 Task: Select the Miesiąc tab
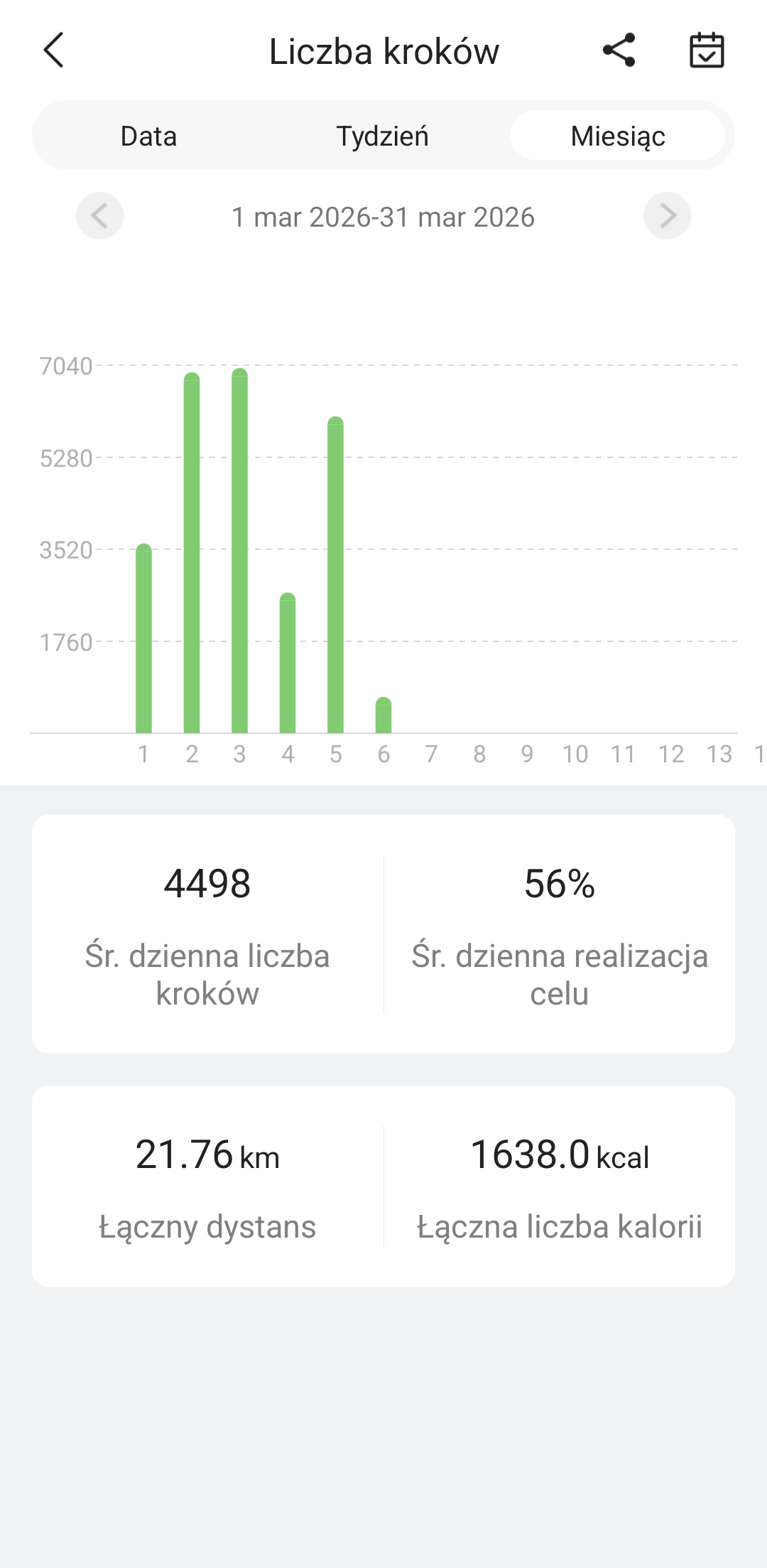tap(618, 136)
